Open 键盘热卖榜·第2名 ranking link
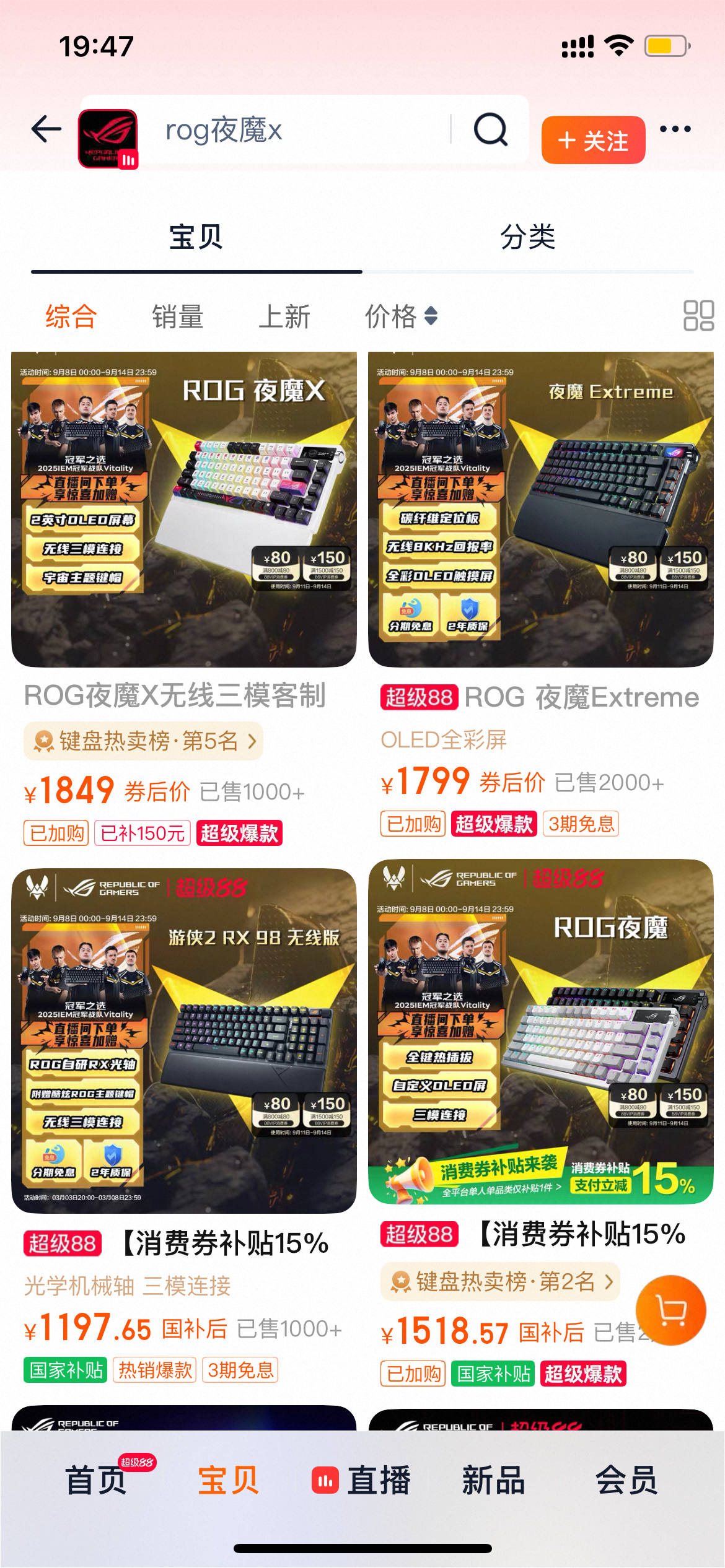The height and width of the screenshot is (1568, 725). coord(500,1281)
